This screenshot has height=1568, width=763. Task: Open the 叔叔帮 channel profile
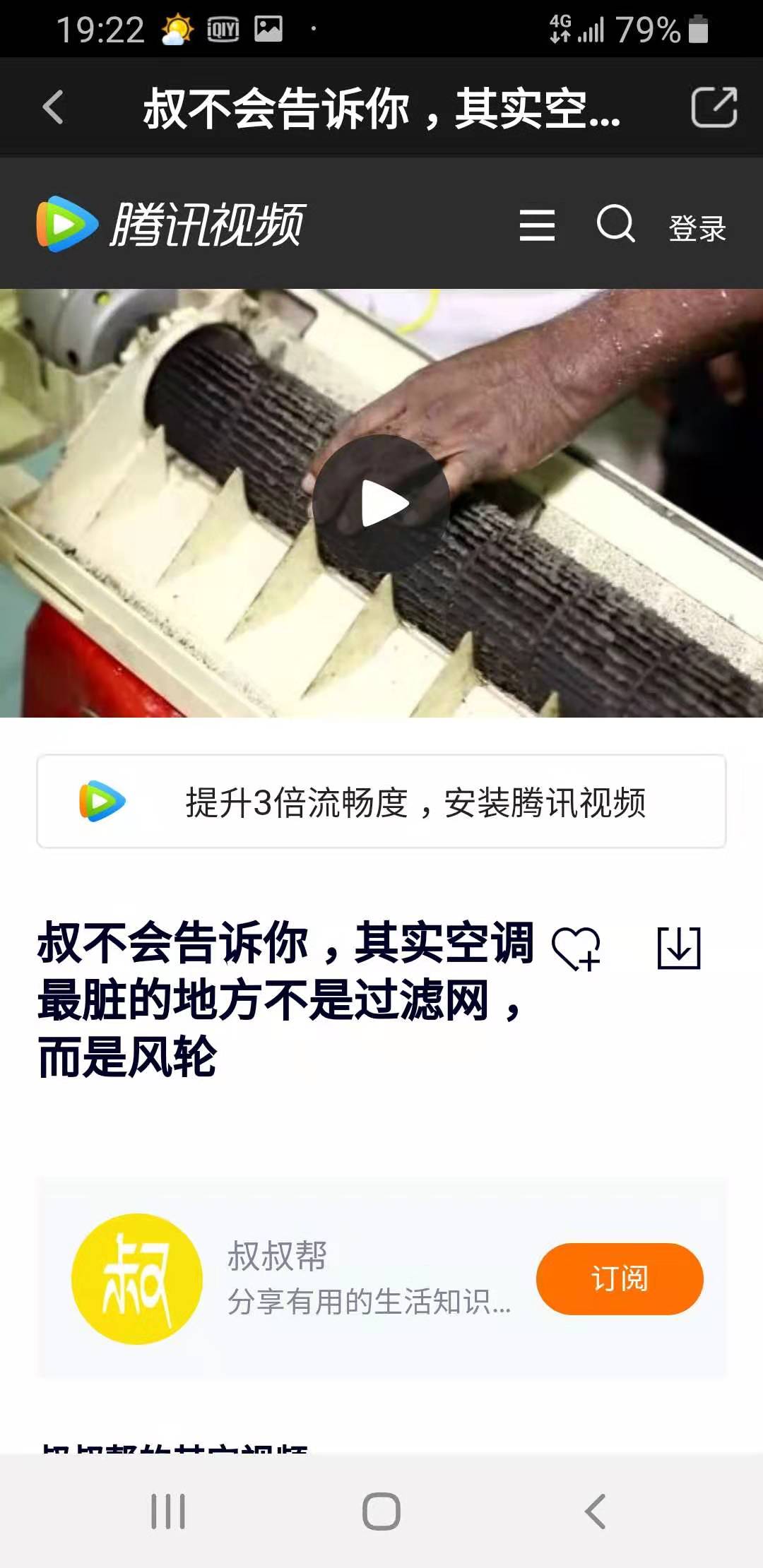click(x=137, y=1278)
